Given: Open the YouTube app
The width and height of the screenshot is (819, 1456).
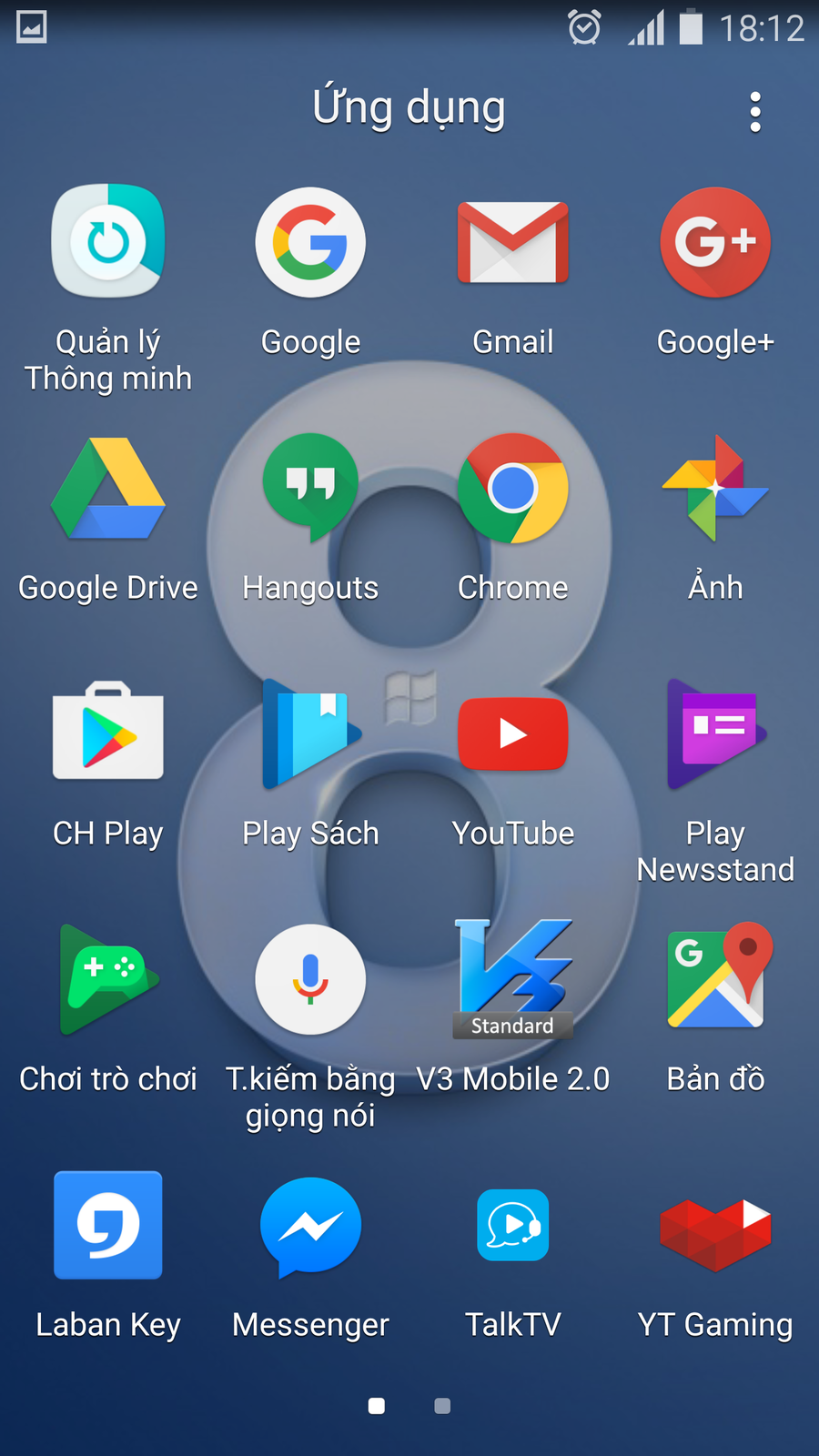Looking at the screenshot, I should 512,734.
